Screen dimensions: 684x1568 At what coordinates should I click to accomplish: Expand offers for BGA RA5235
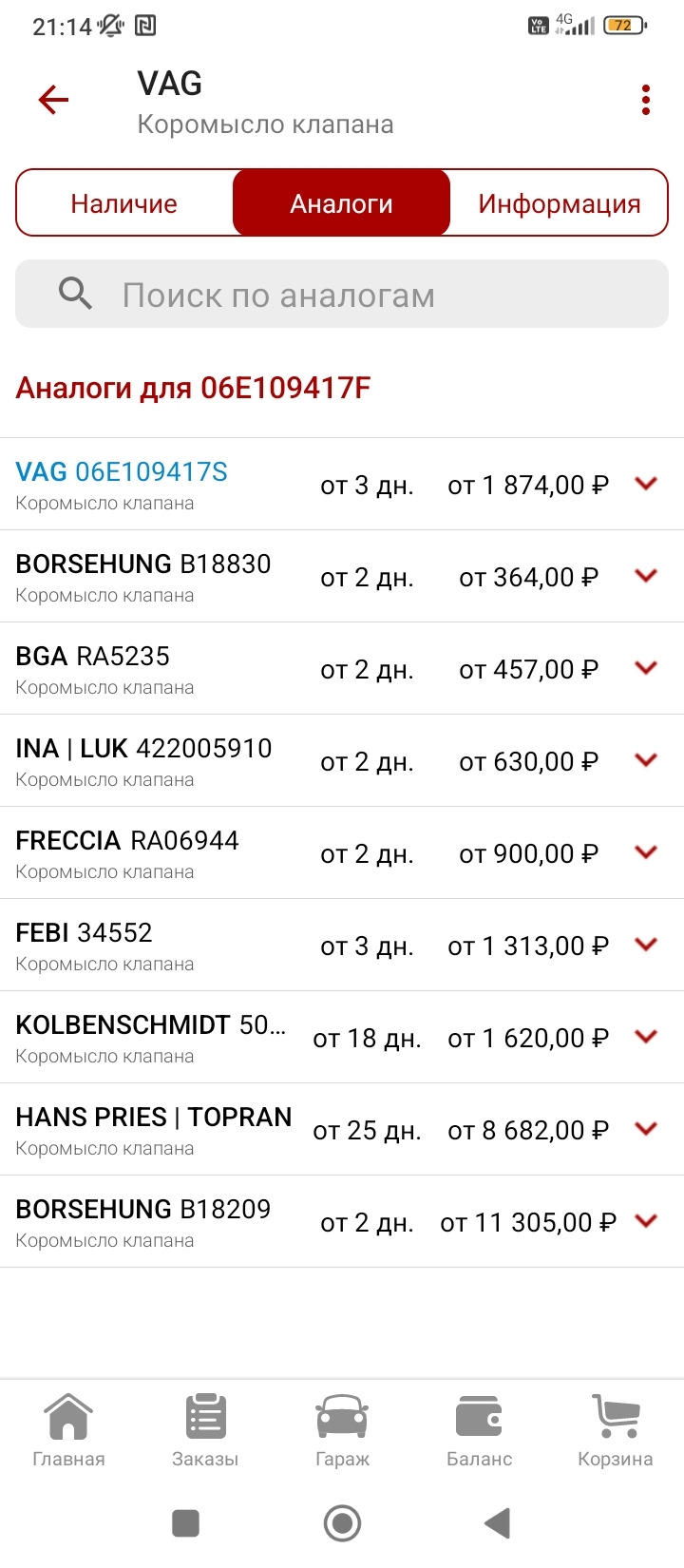pyautogui.click(x=646, y=668)
